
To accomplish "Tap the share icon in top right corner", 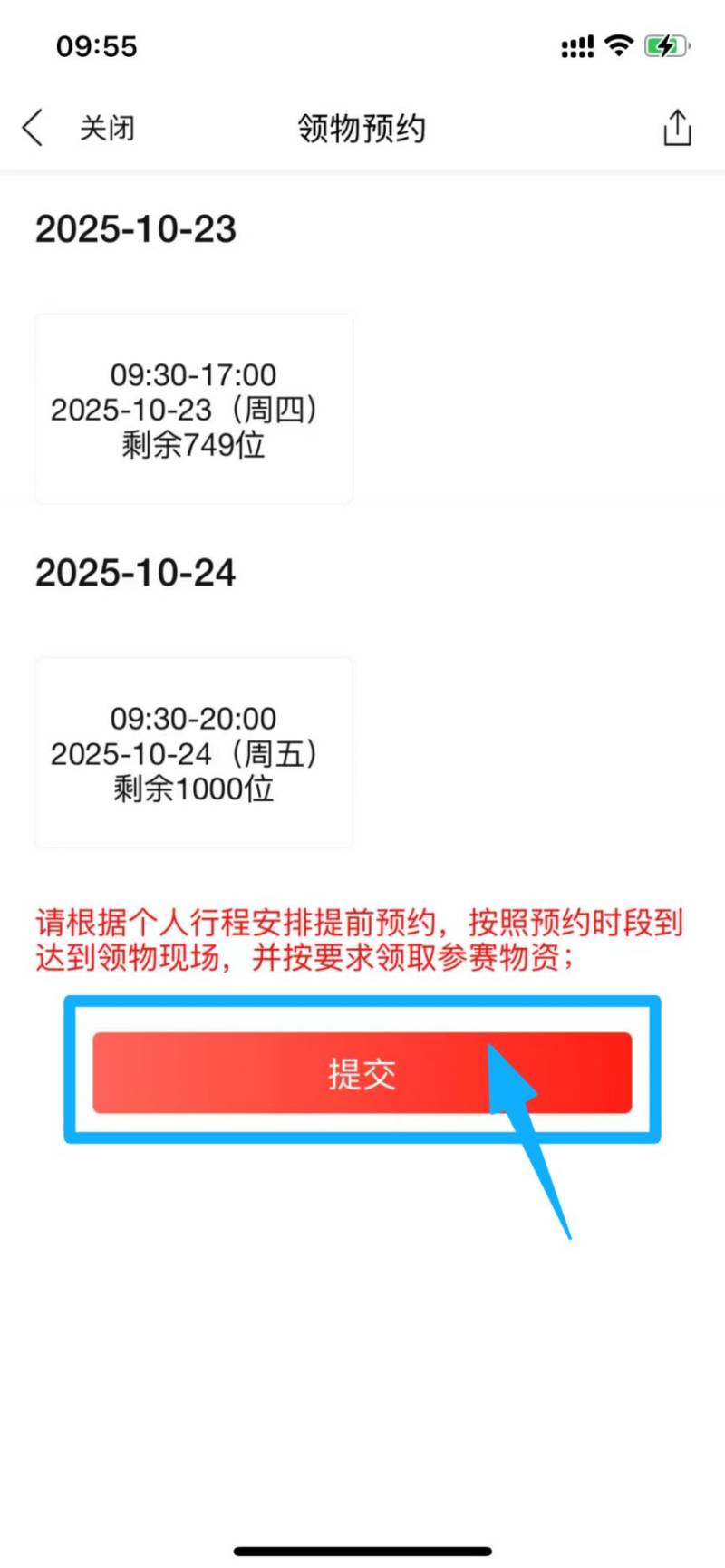I will tap(676, 128).
